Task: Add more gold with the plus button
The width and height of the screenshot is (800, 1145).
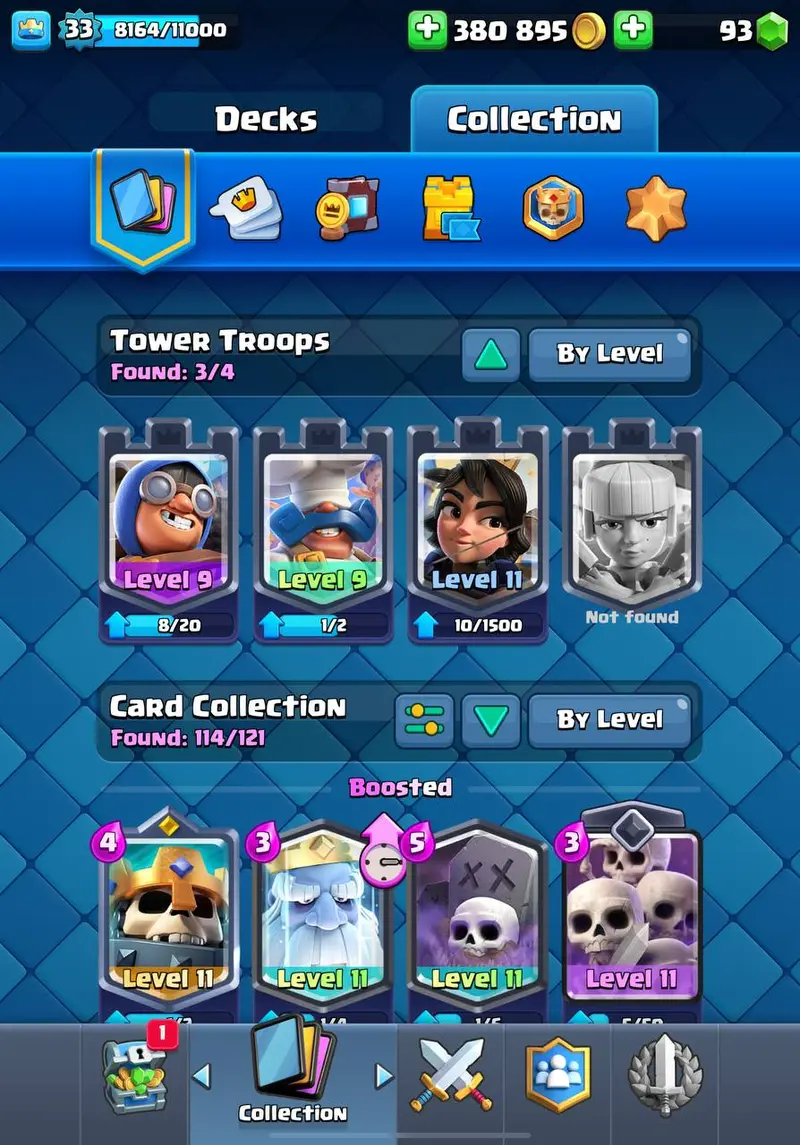Action: point(427,30)
